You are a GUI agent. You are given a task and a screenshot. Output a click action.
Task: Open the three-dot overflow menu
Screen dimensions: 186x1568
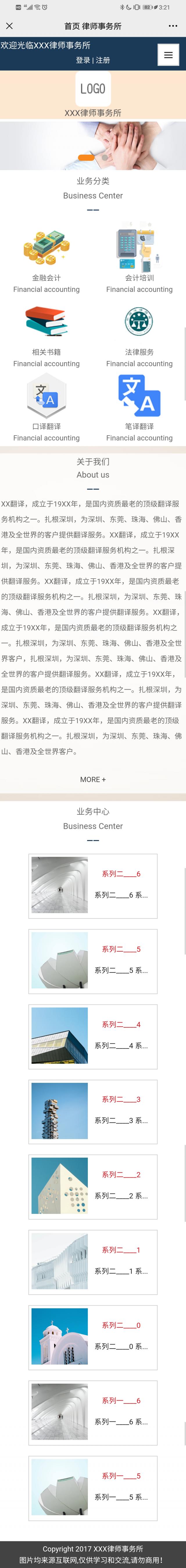[173, 26]
